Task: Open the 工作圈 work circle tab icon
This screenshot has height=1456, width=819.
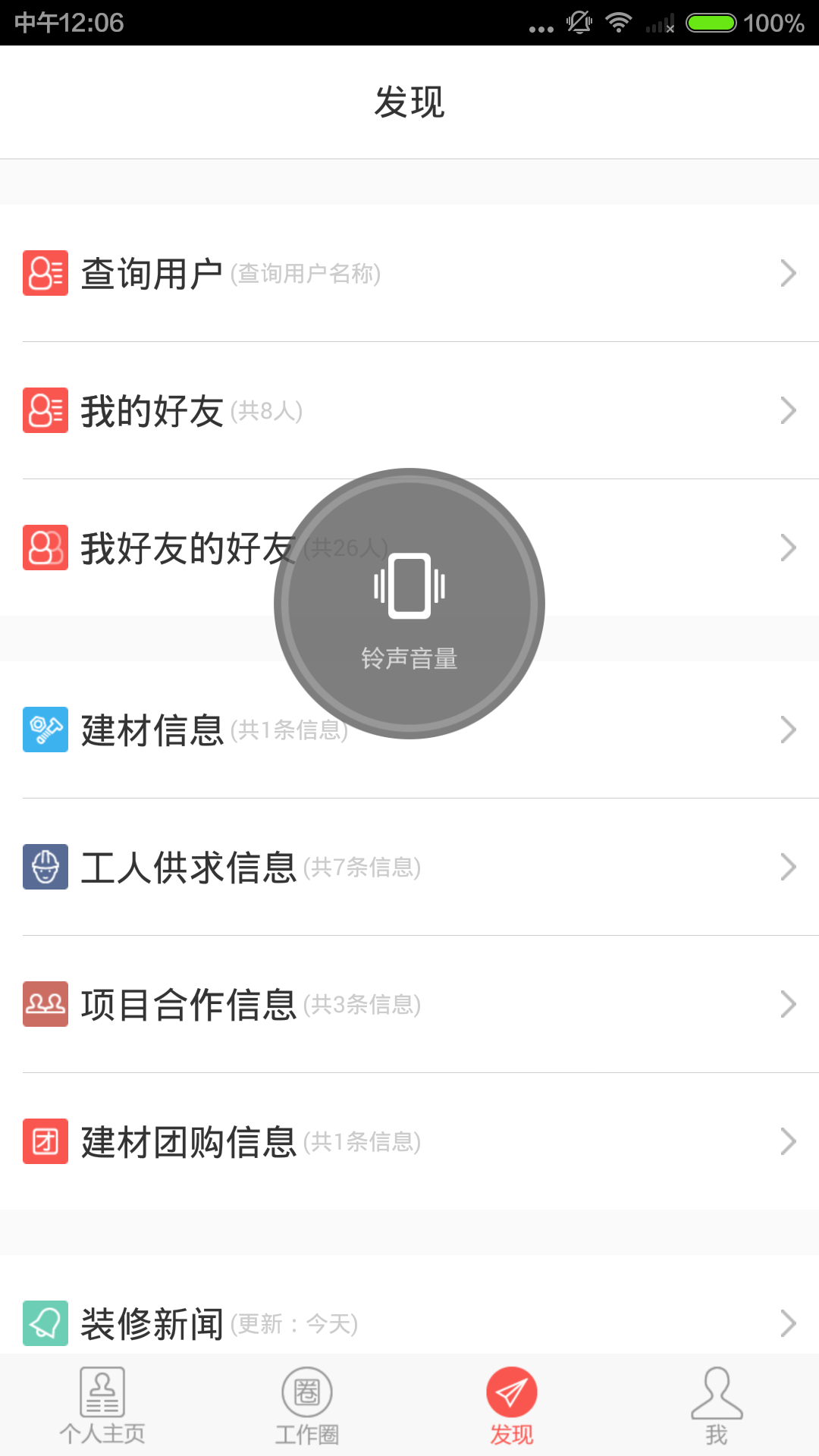Action: click(x=307, y=1393)
